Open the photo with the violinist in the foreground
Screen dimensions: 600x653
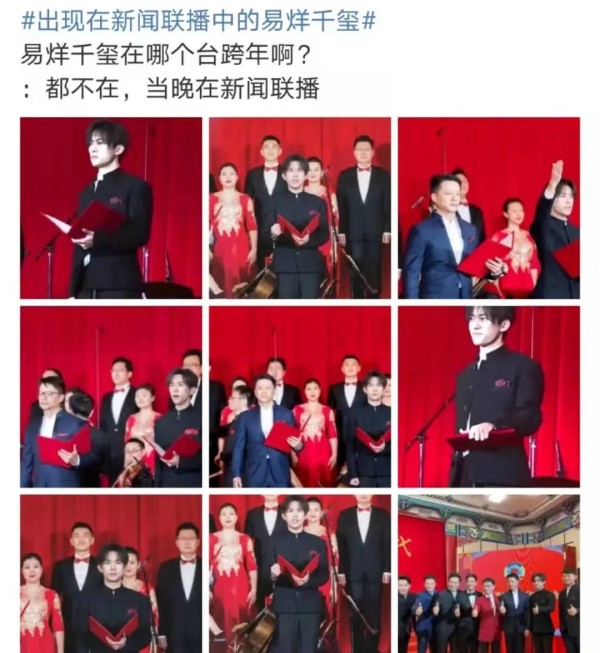(110, 396)
